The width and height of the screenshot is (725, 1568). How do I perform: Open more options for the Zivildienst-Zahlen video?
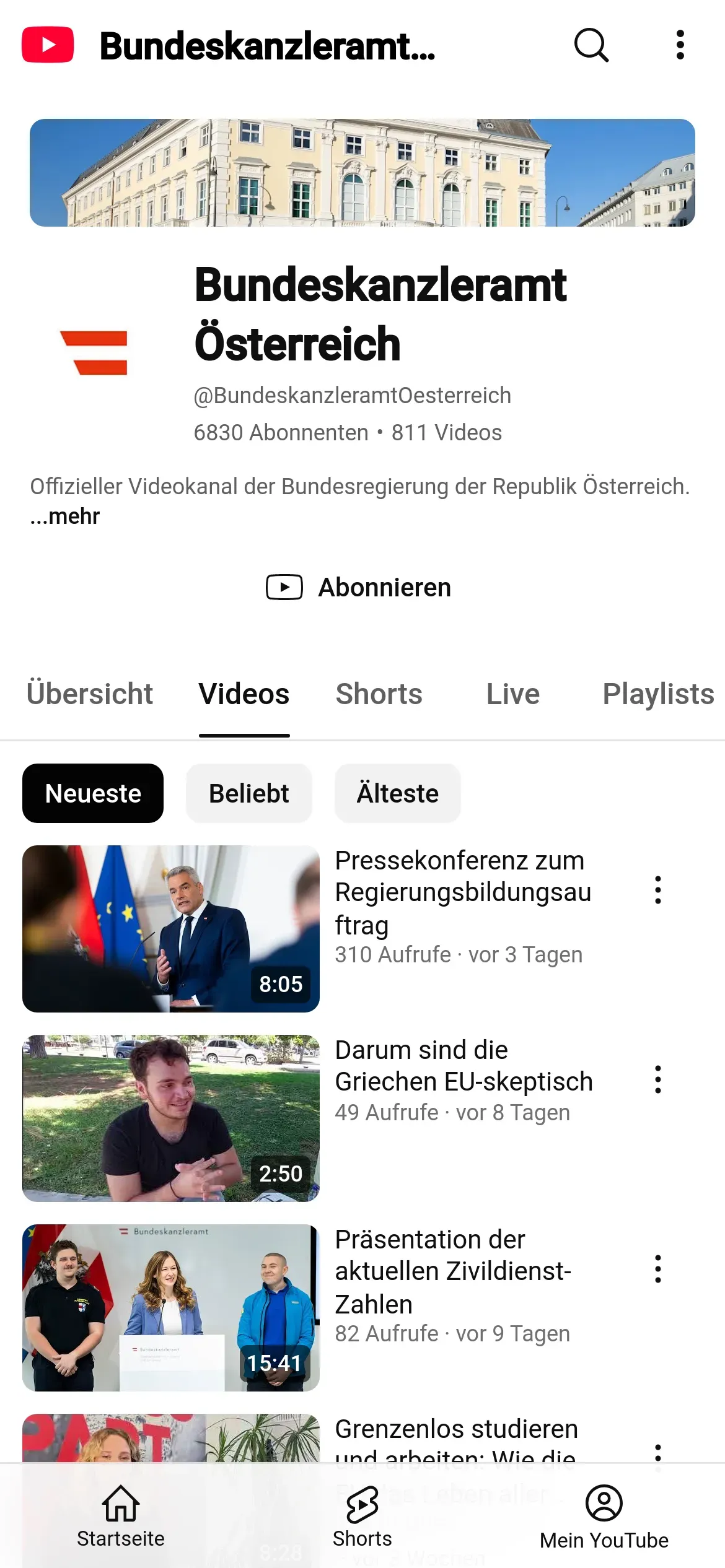[657, 1269]
